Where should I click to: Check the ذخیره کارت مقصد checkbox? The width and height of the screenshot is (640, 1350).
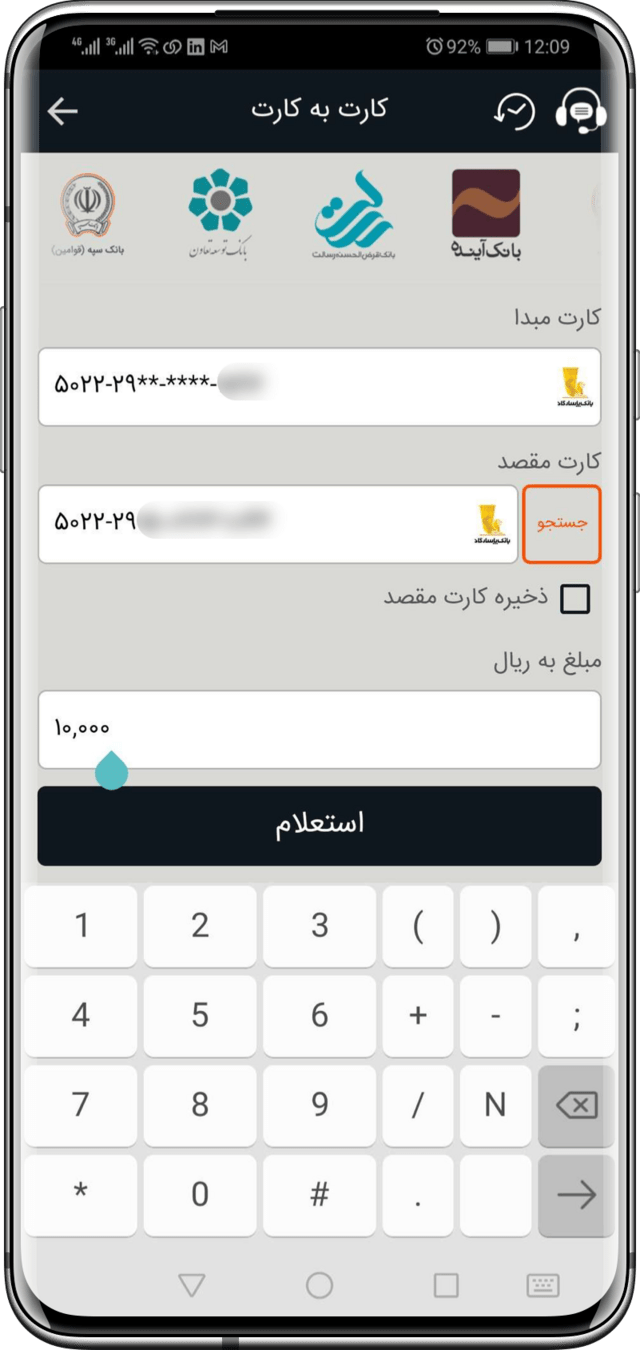pos(574,599)
